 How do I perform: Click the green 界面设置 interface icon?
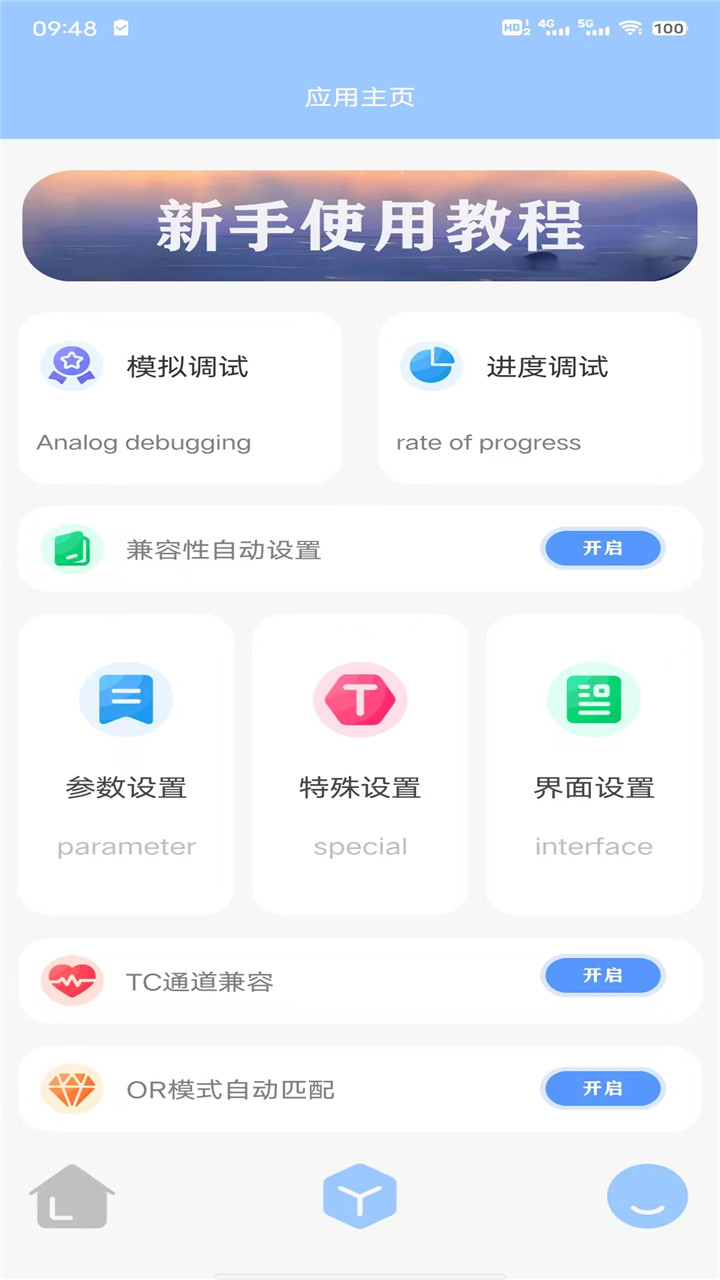[x=593, y=700]
